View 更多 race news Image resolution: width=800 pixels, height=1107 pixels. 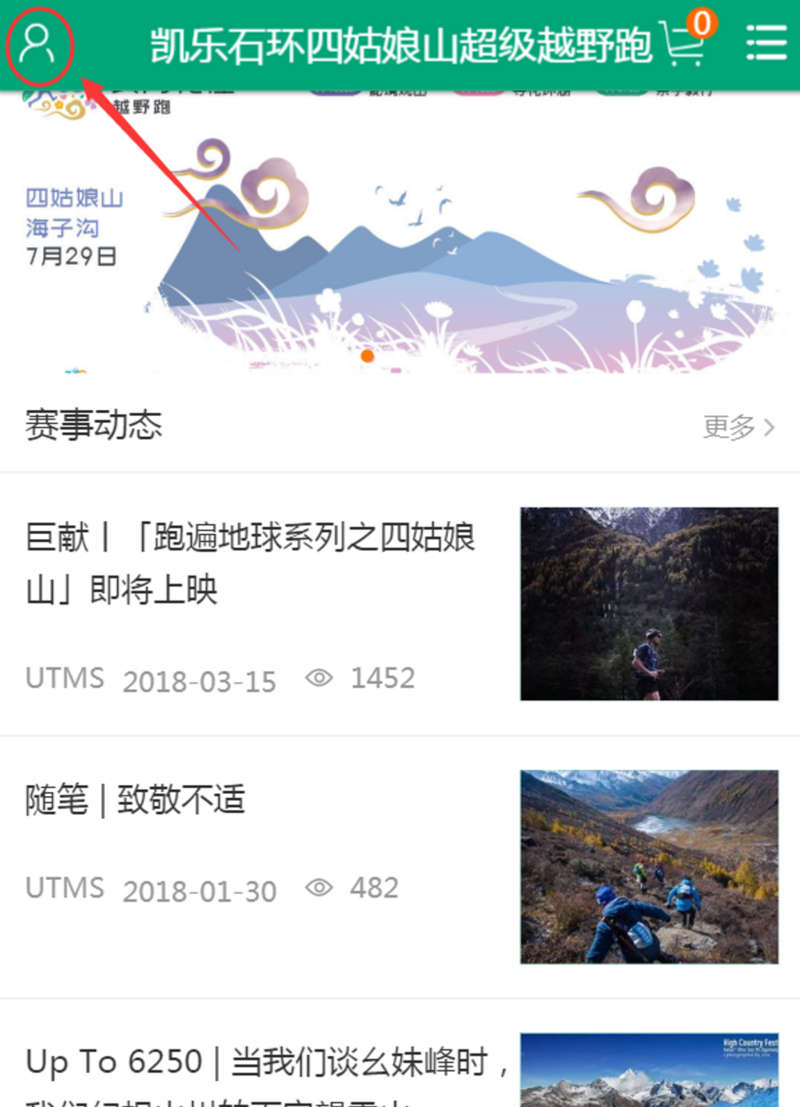coord(738,428)
